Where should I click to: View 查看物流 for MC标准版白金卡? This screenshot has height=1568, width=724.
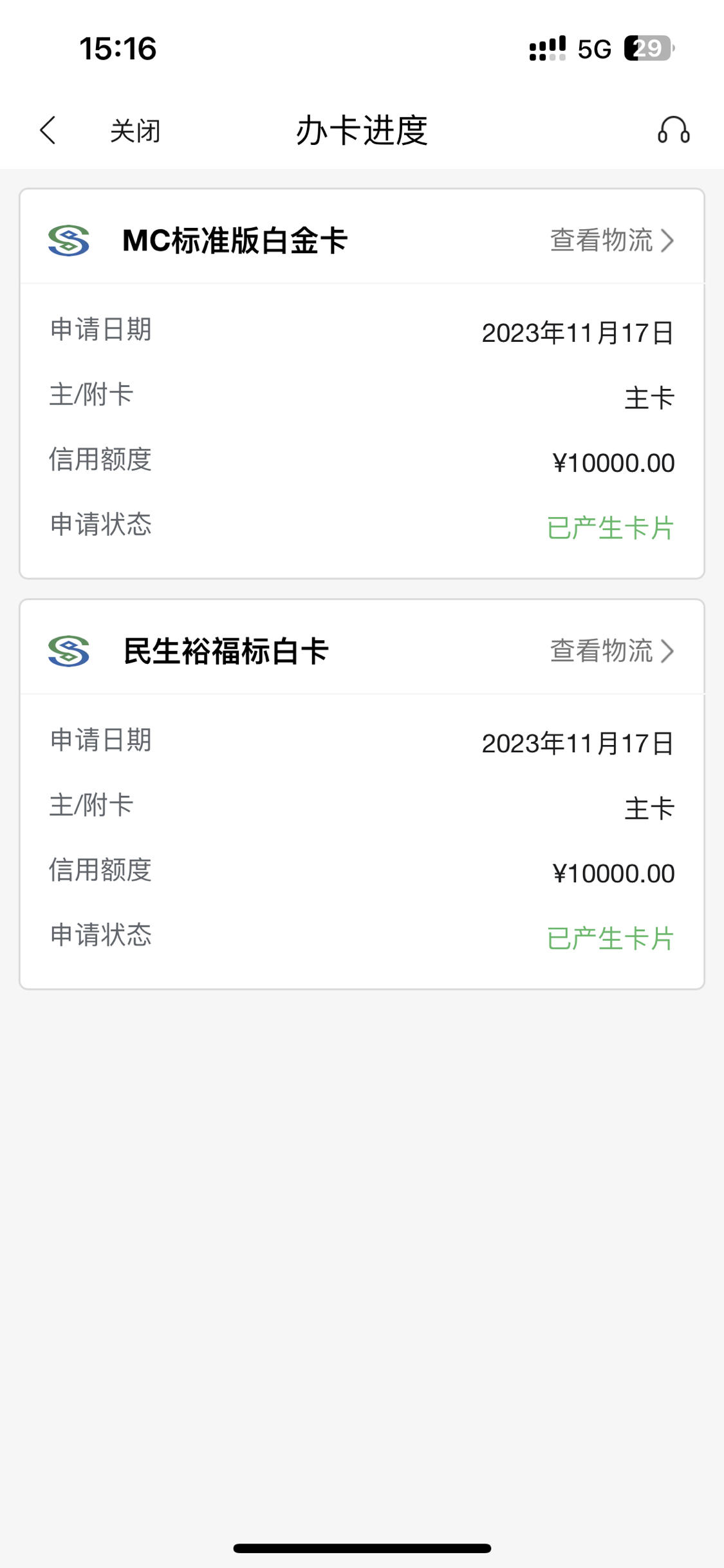pos(612,240)
